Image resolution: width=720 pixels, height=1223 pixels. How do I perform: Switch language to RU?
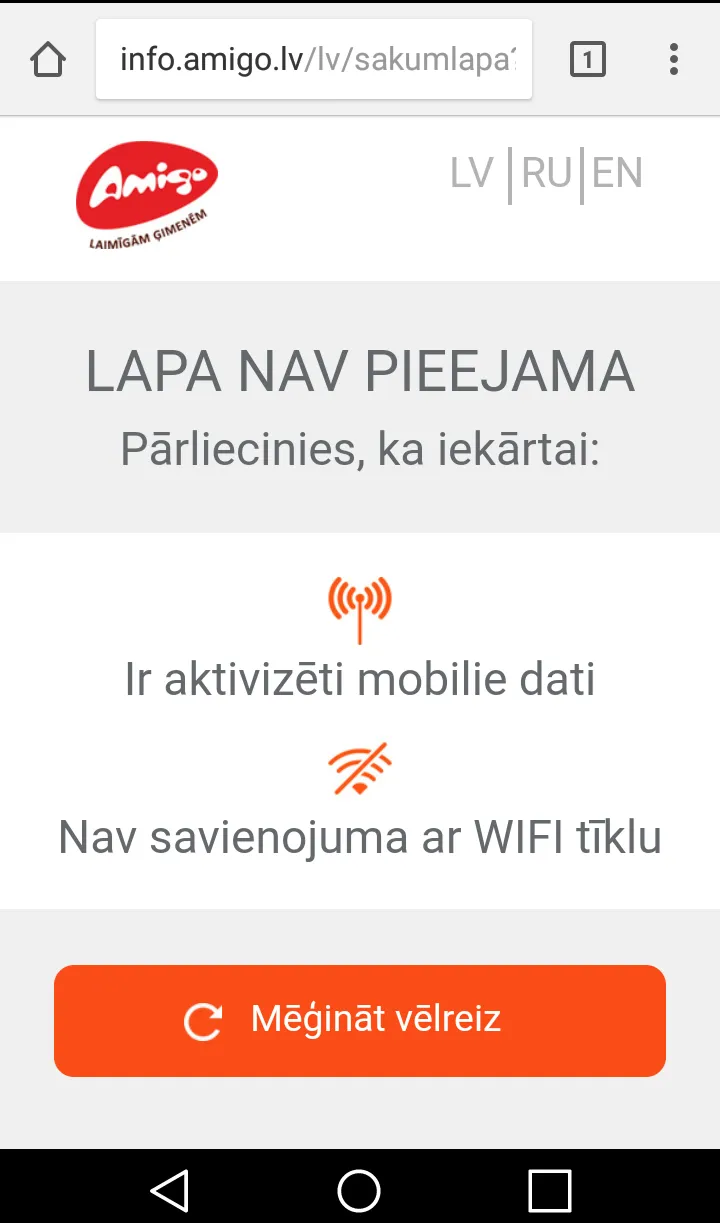click(546, 174)
